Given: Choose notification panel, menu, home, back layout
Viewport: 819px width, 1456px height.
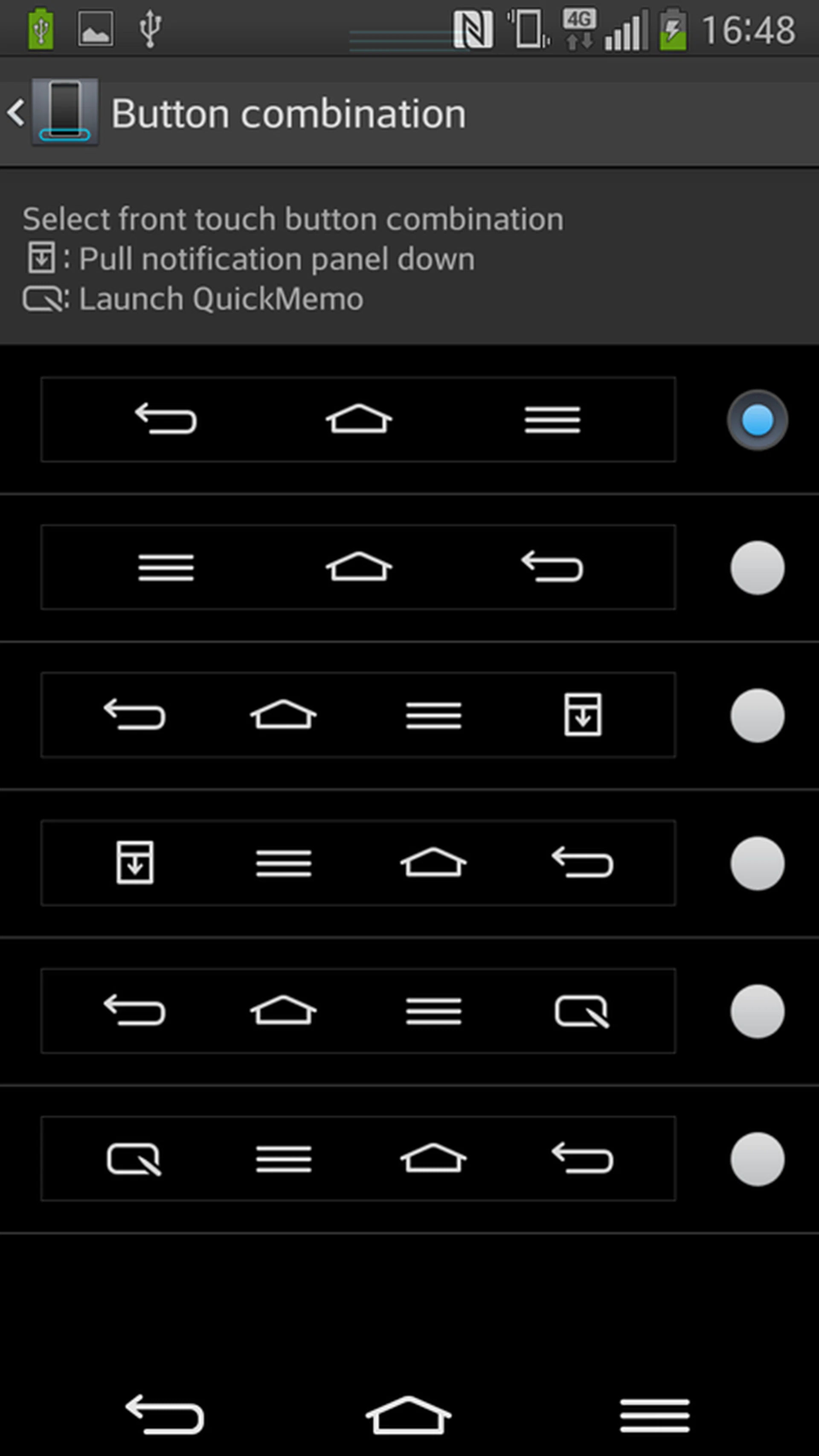Looking at the screenshot, I should 757,863.
